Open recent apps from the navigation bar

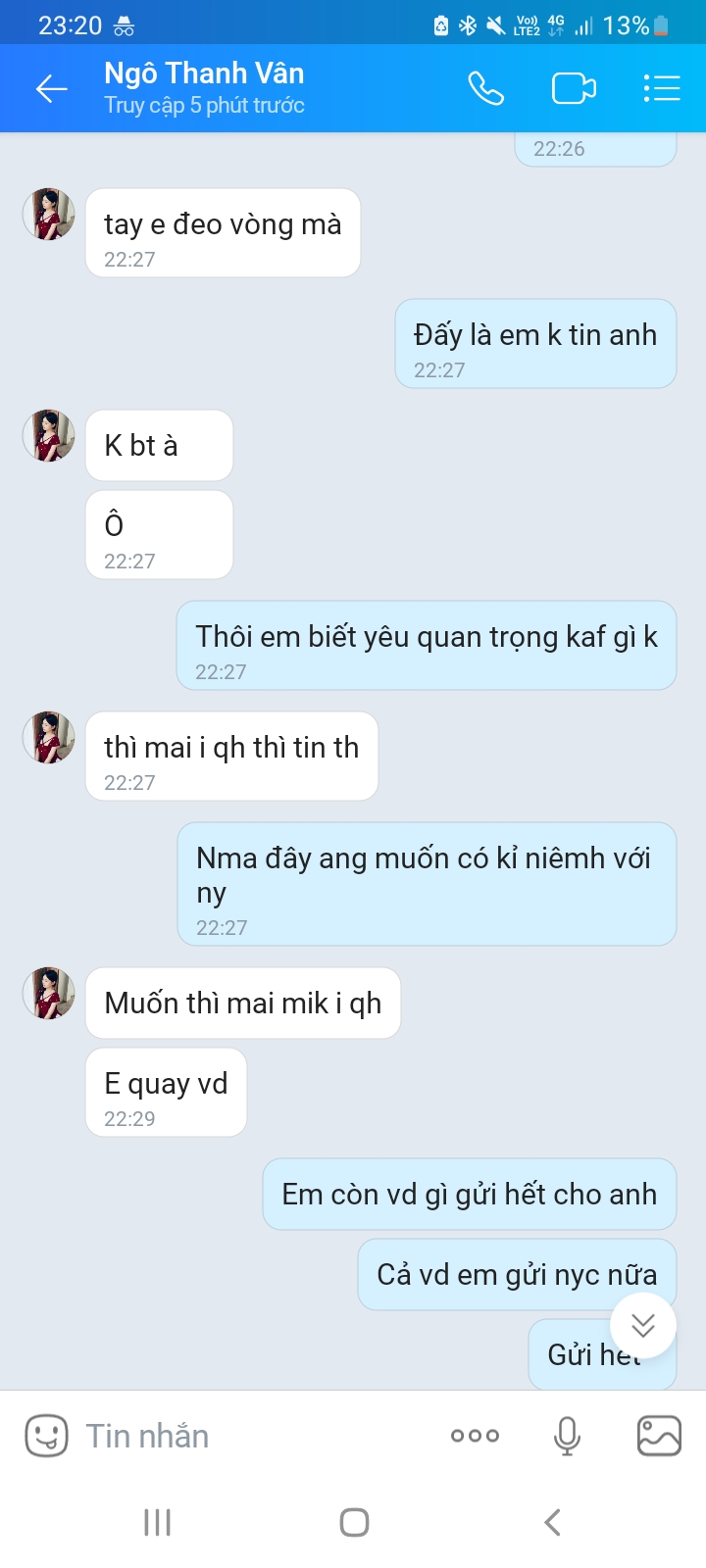point(157,1522)
